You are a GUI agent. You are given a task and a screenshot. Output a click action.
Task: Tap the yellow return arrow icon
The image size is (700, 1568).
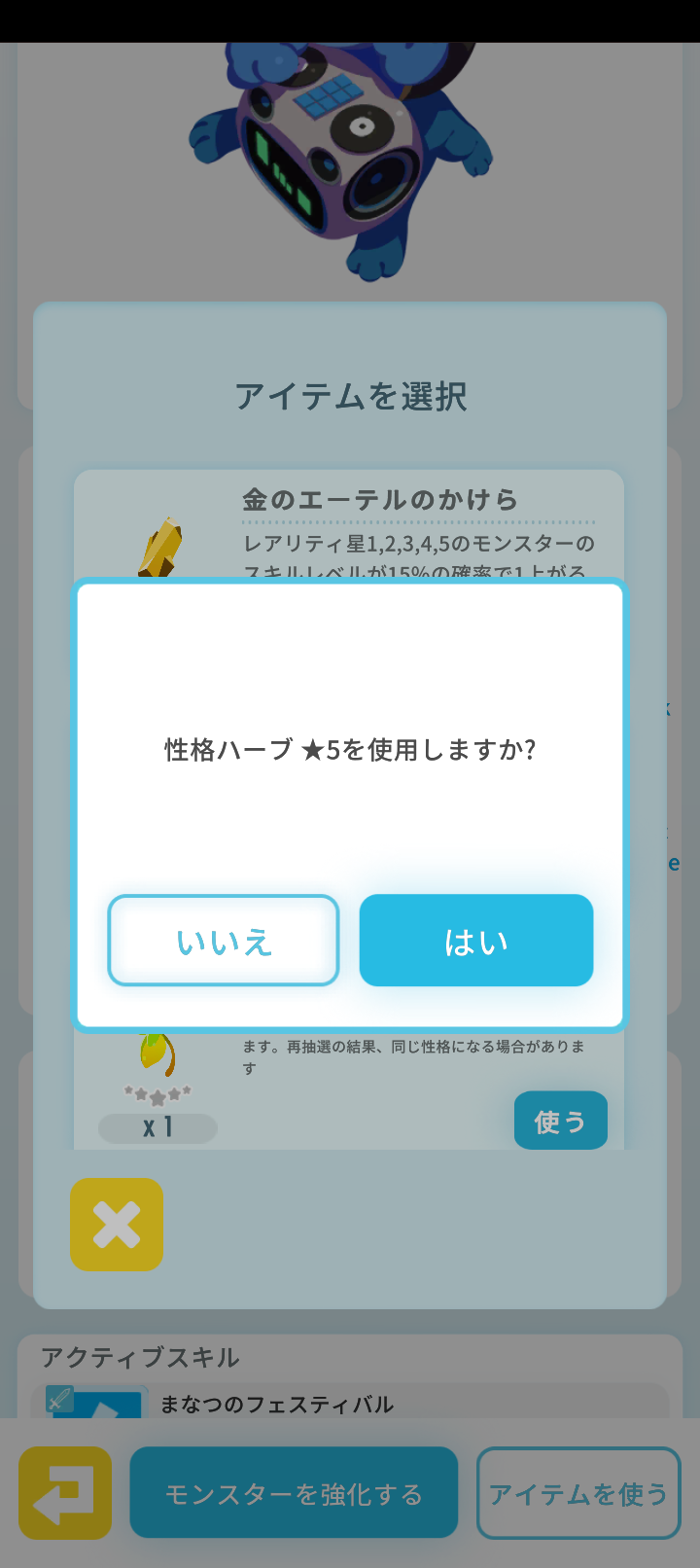[x=64, y=1491]
